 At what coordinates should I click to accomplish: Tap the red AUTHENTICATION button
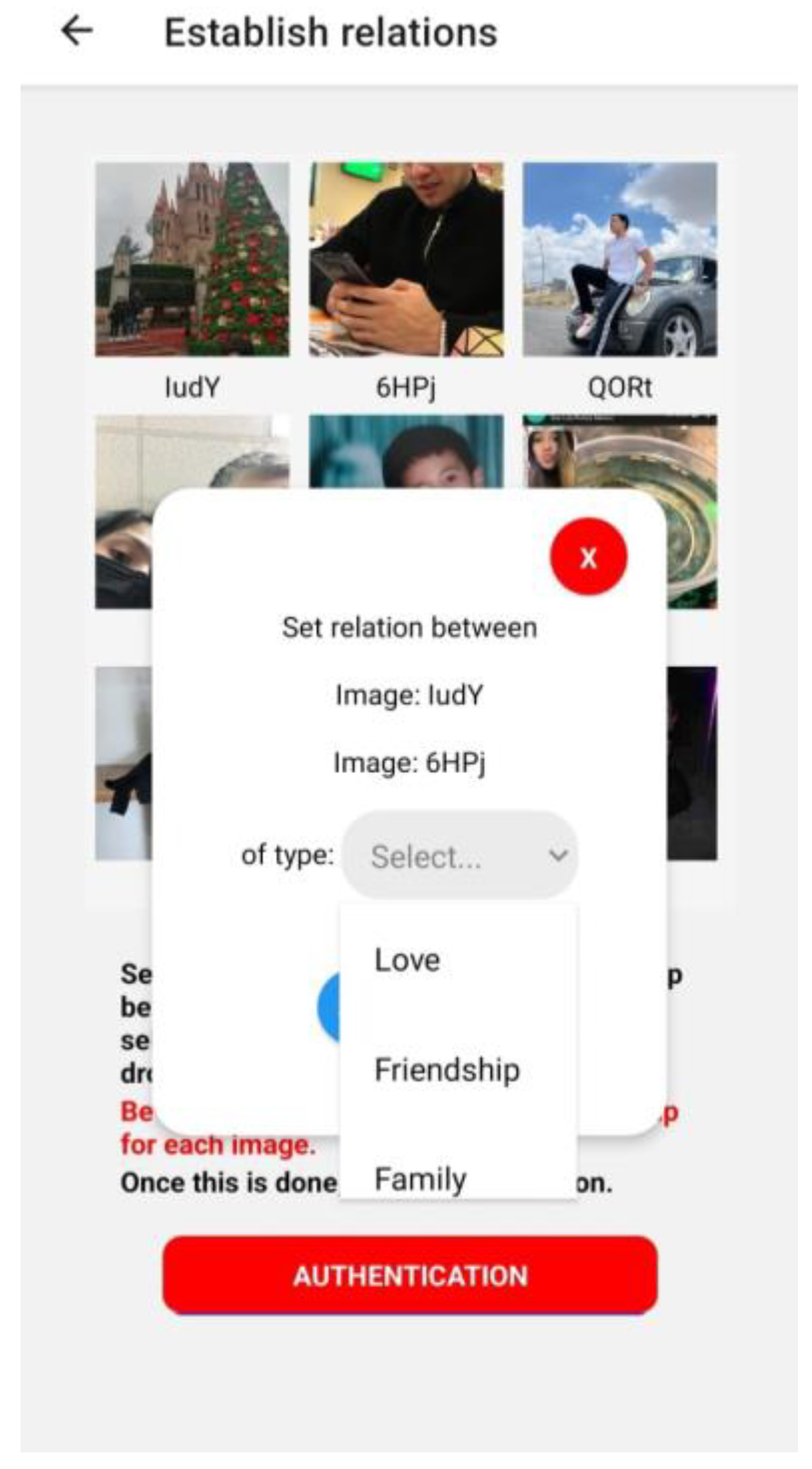410,1275
